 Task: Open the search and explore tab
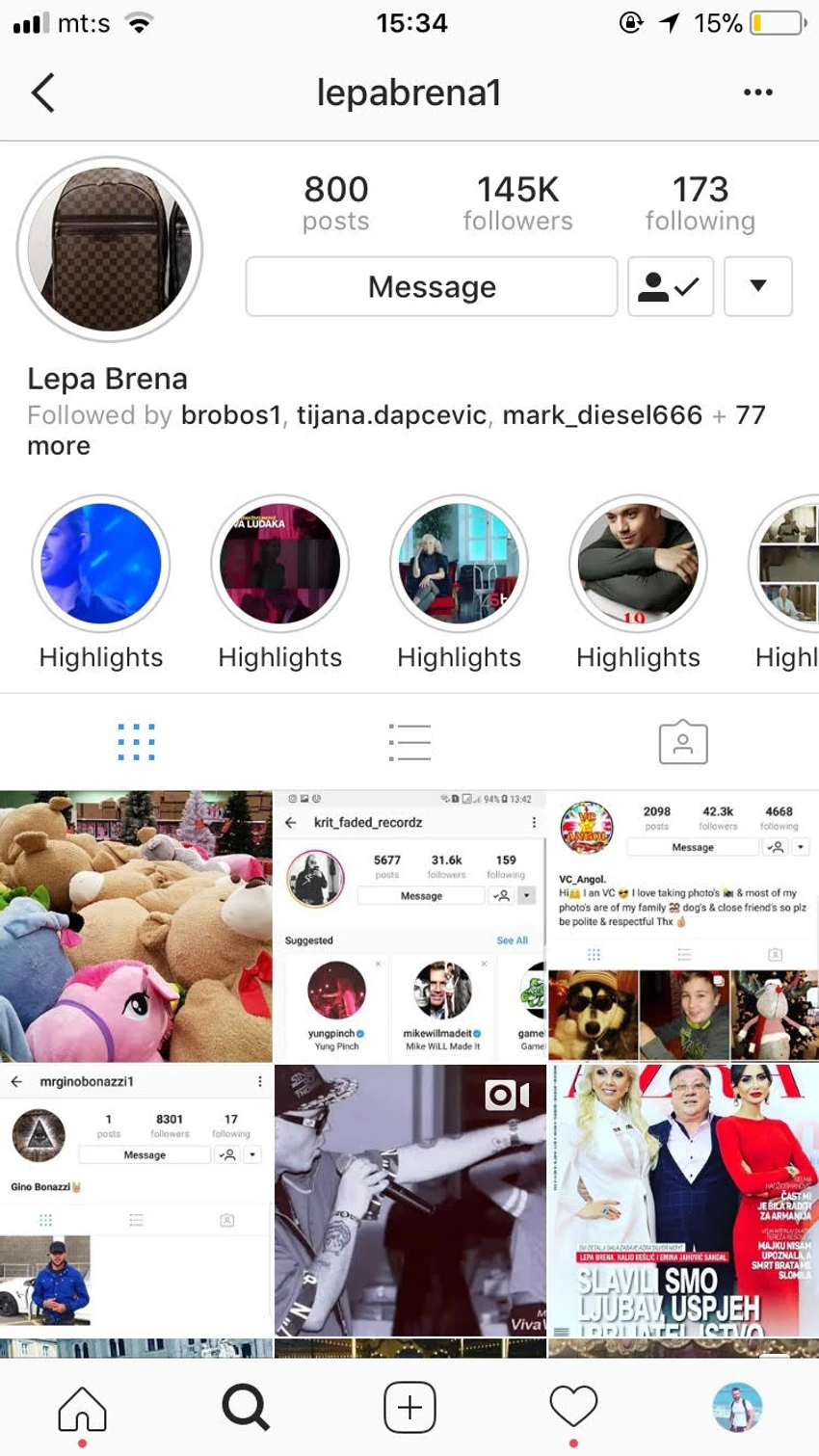coord(246,1408)
